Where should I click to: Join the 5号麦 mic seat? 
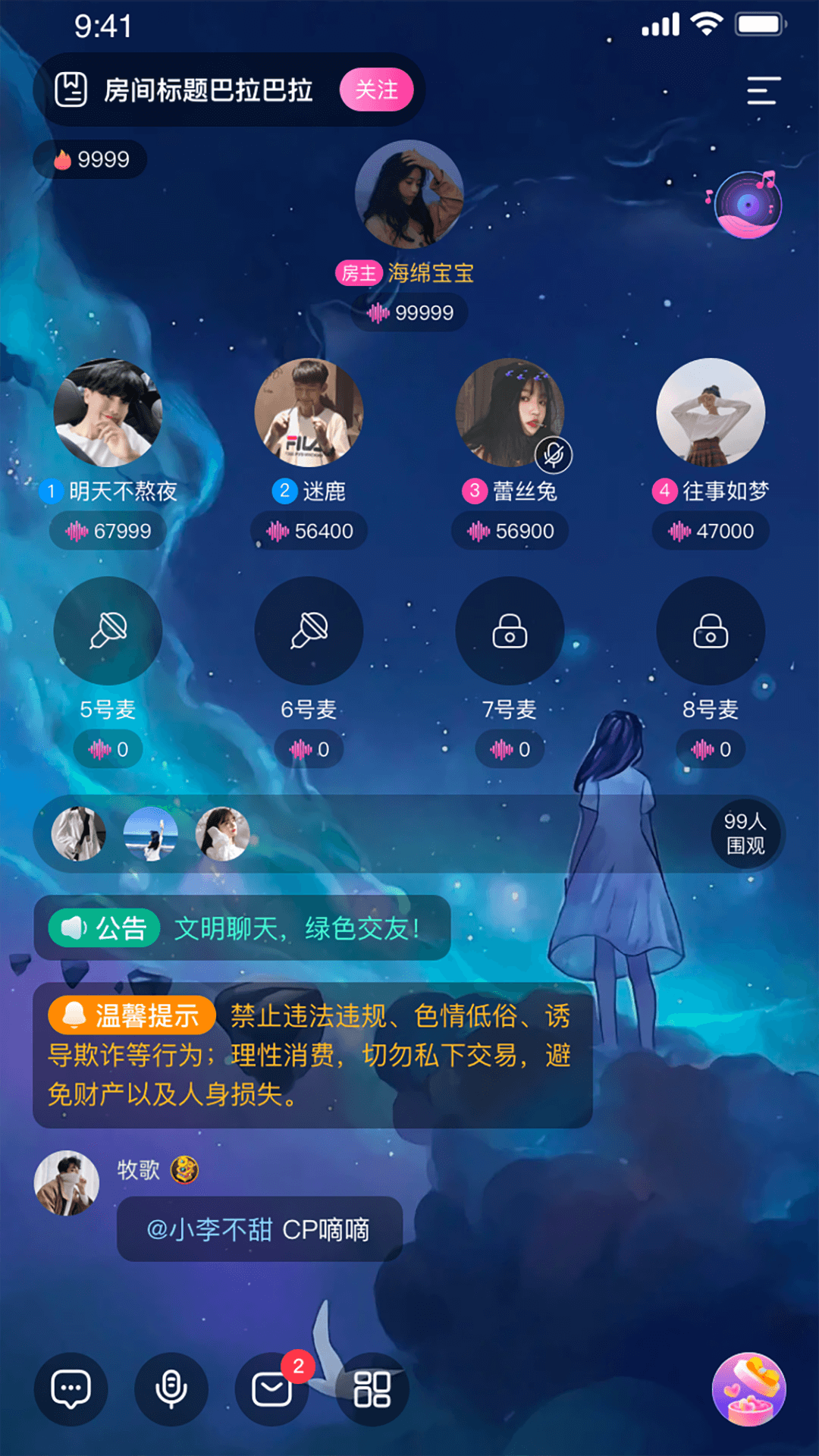click(x=108, y=631)
